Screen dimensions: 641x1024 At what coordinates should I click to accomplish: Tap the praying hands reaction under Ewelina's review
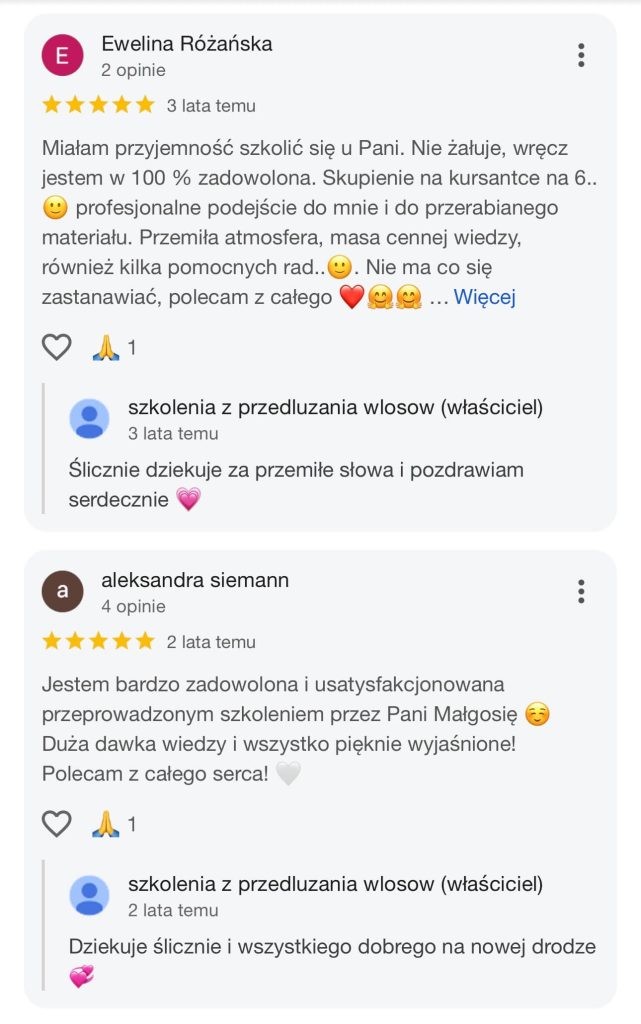(106, 348)
